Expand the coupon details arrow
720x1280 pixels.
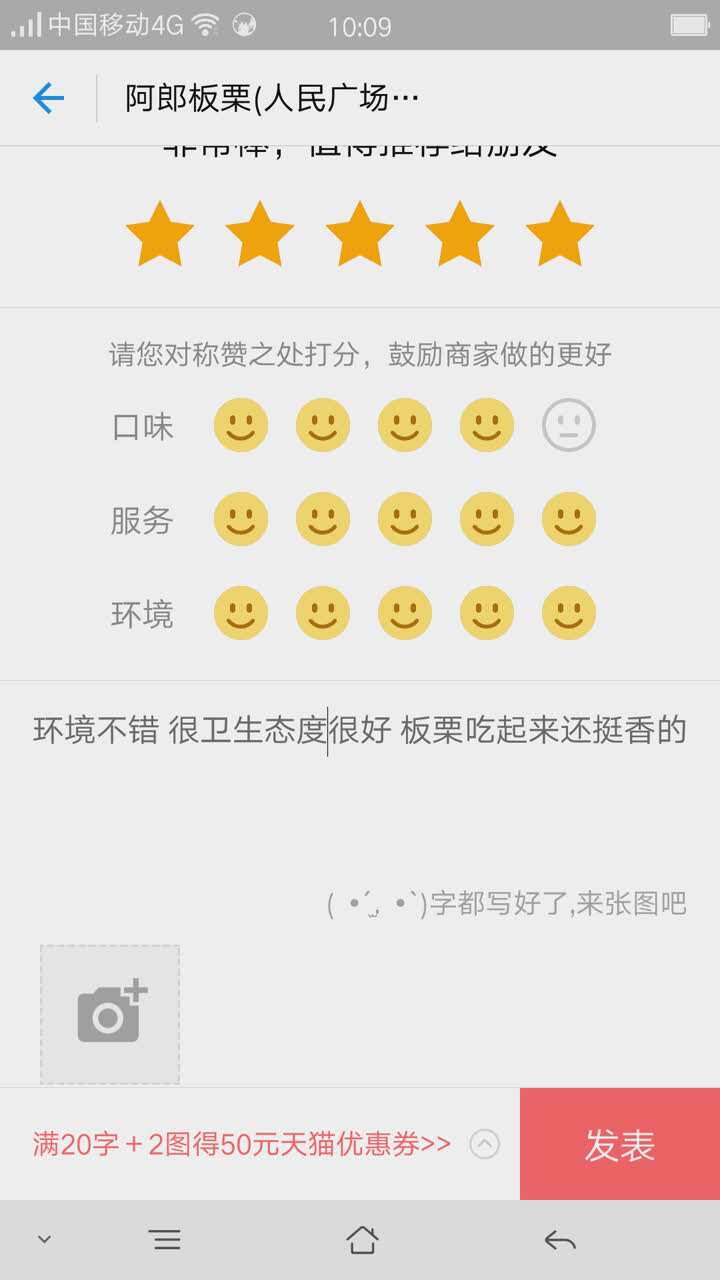[485, 1144]
